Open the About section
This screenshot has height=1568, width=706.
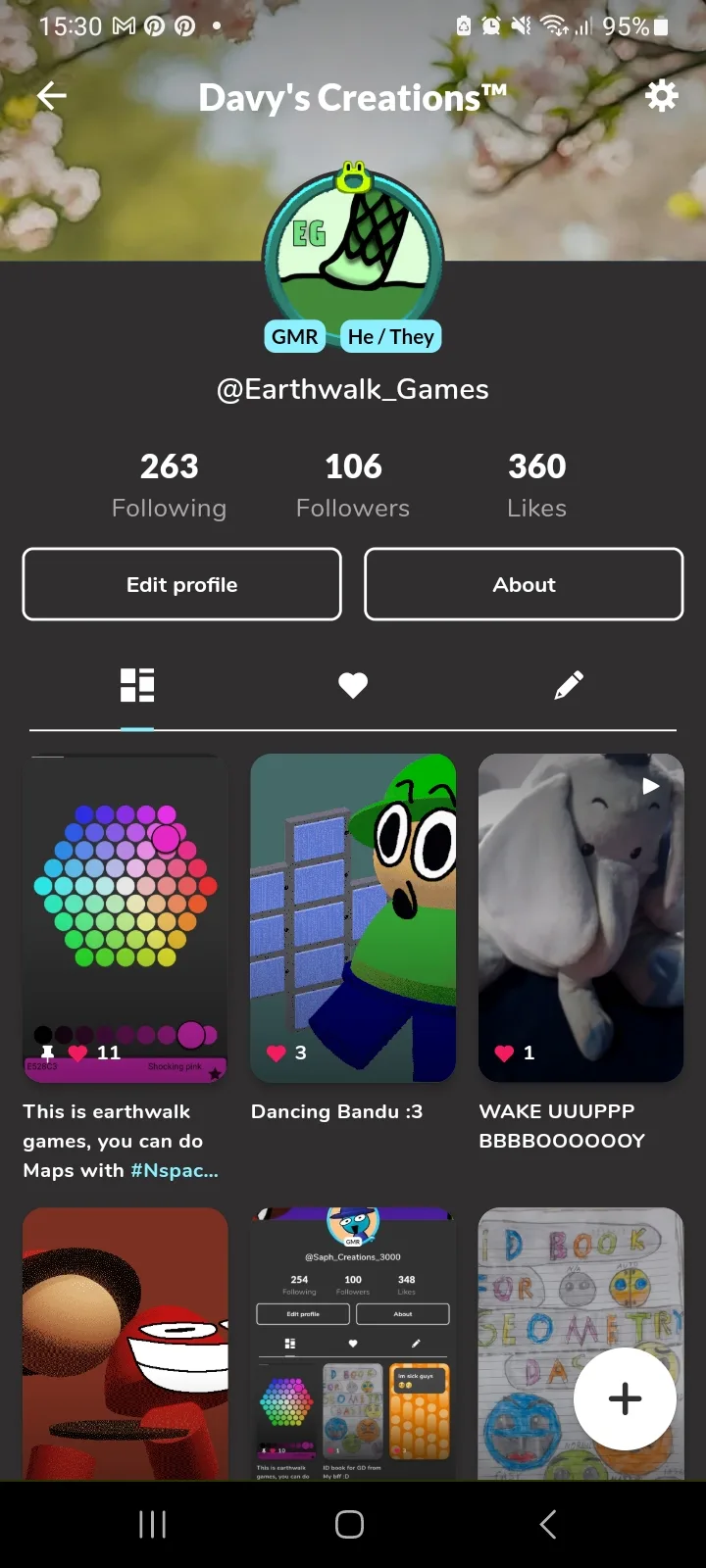524,584
